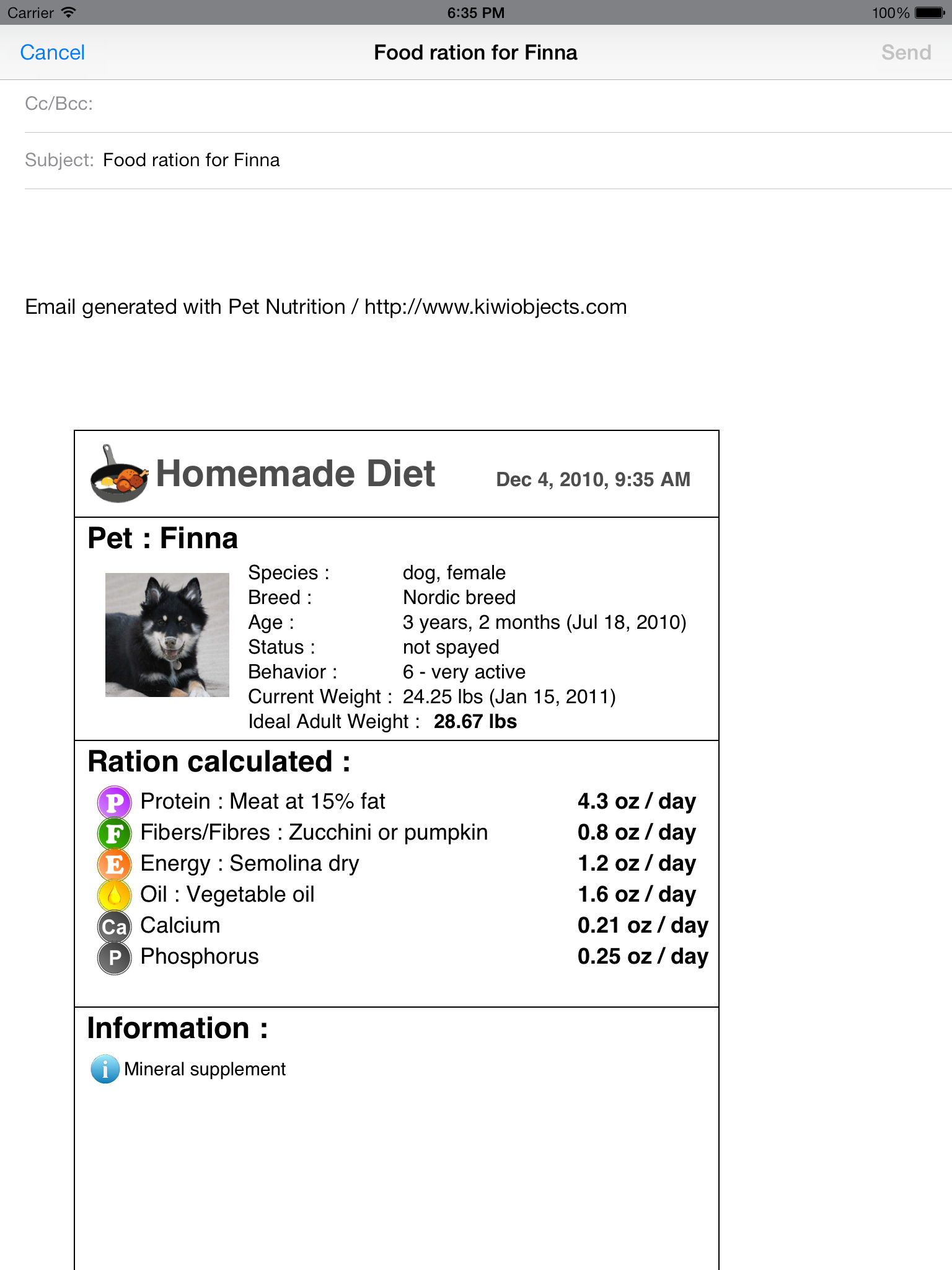Tap the Send button
Image resolution: width=952 pixels, height=1270 pixels.
pos(906,53)
